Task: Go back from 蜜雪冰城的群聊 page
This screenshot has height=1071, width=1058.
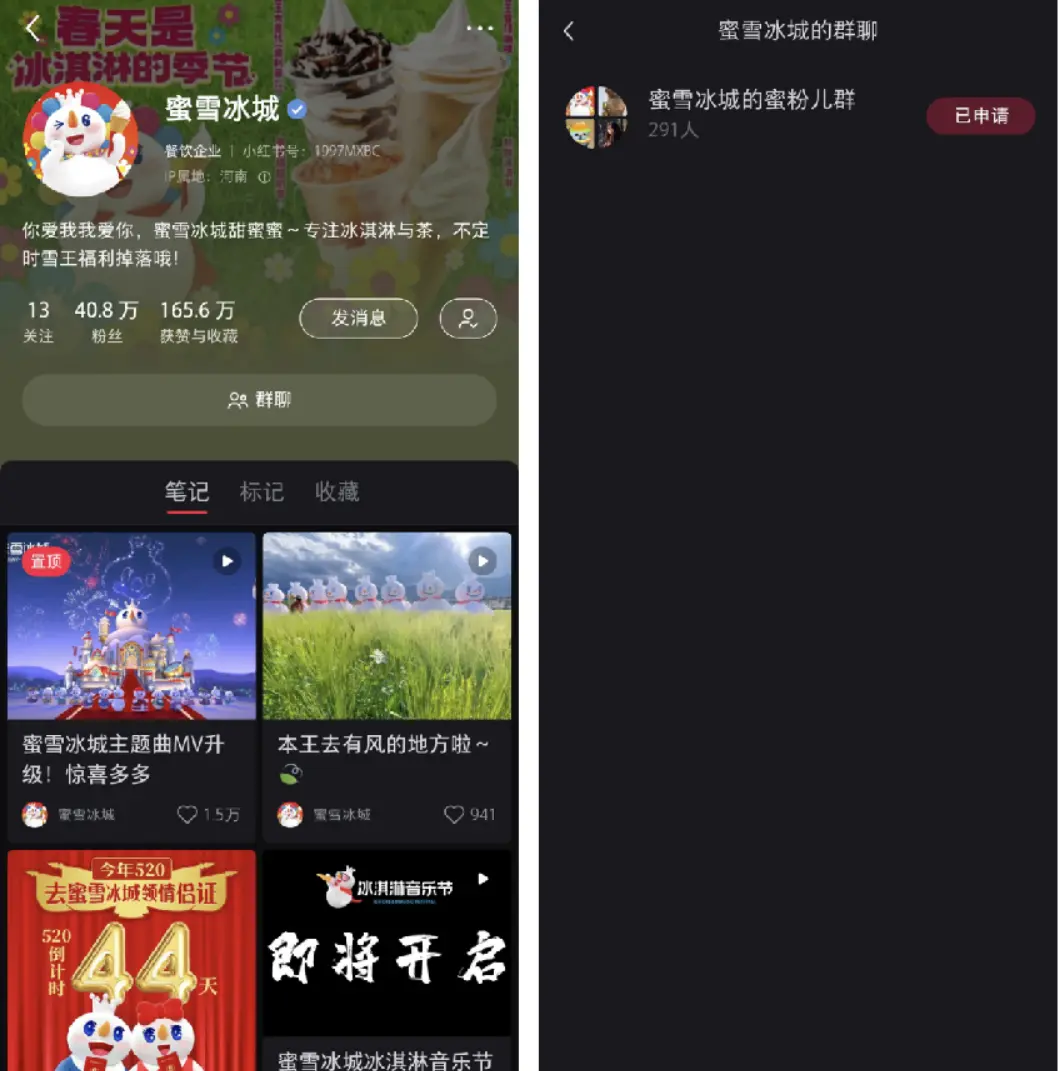Action: tap(568, 31)
